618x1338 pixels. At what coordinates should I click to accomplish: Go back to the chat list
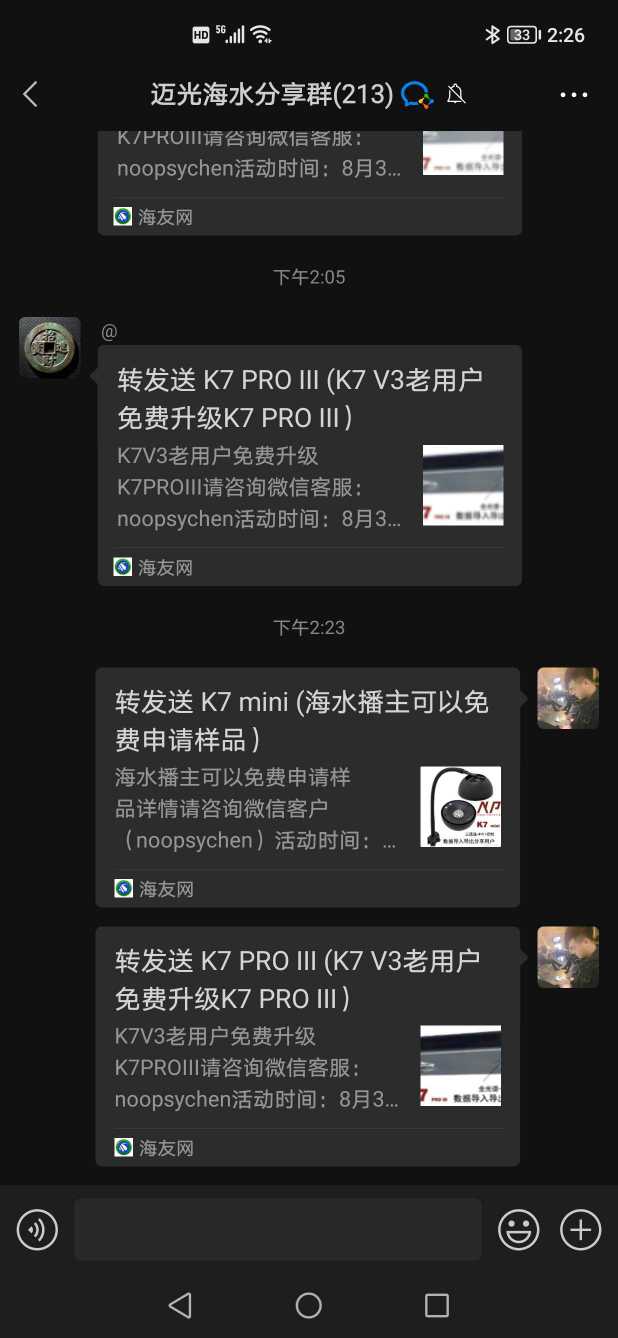coord(30,95)
